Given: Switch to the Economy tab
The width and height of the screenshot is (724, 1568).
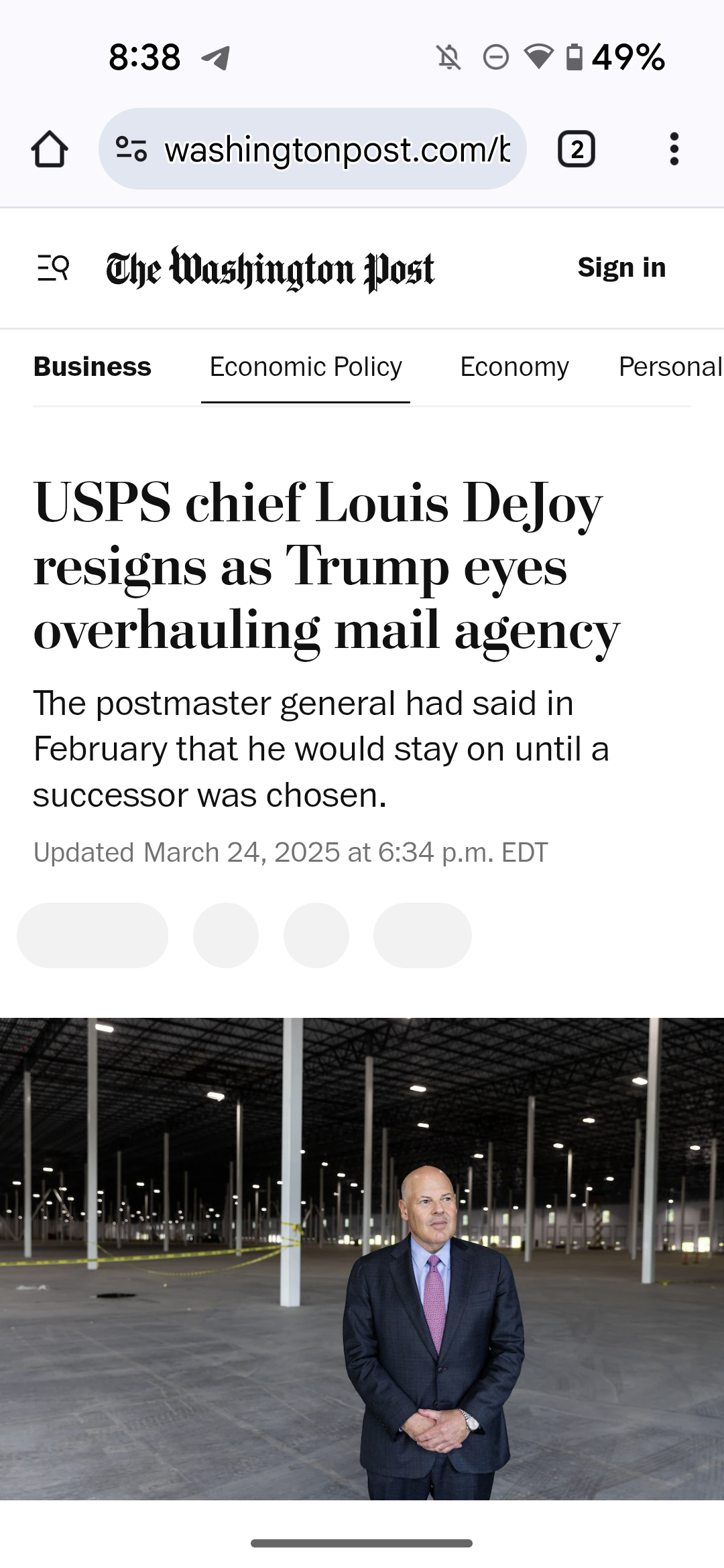Looking at the screenshot, I should pyautogui.click(x=514, y=367).
